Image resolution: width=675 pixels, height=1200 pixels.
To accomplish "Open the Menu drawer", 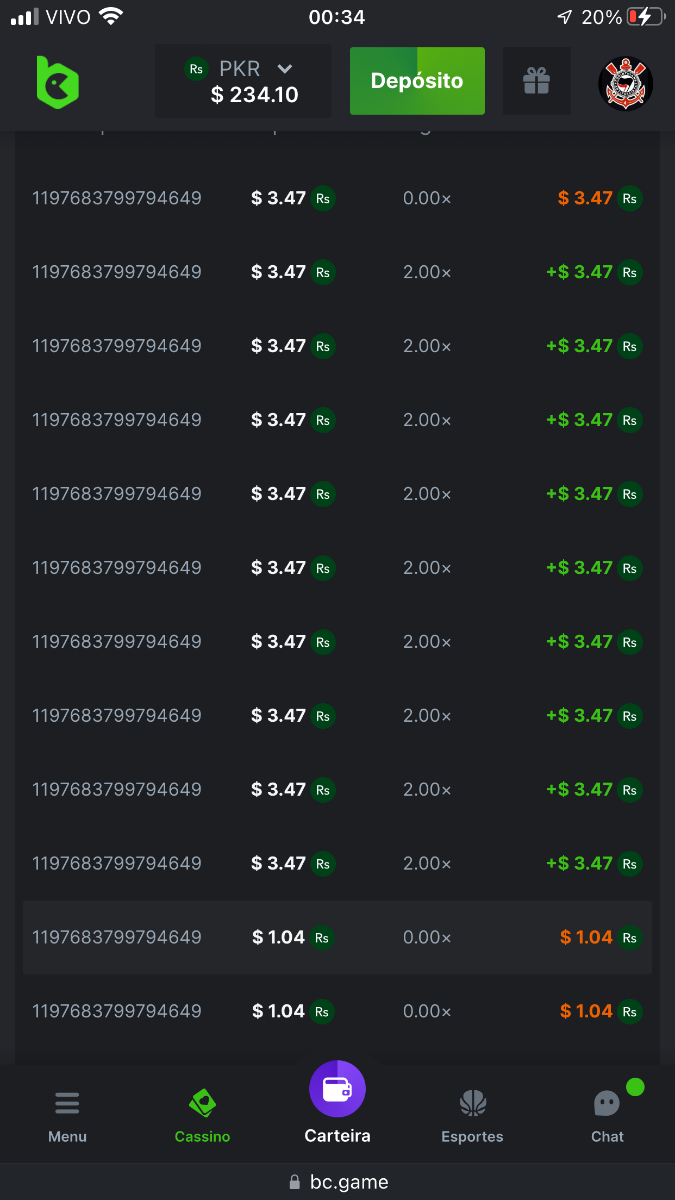I will click(x=67, y=1116).
